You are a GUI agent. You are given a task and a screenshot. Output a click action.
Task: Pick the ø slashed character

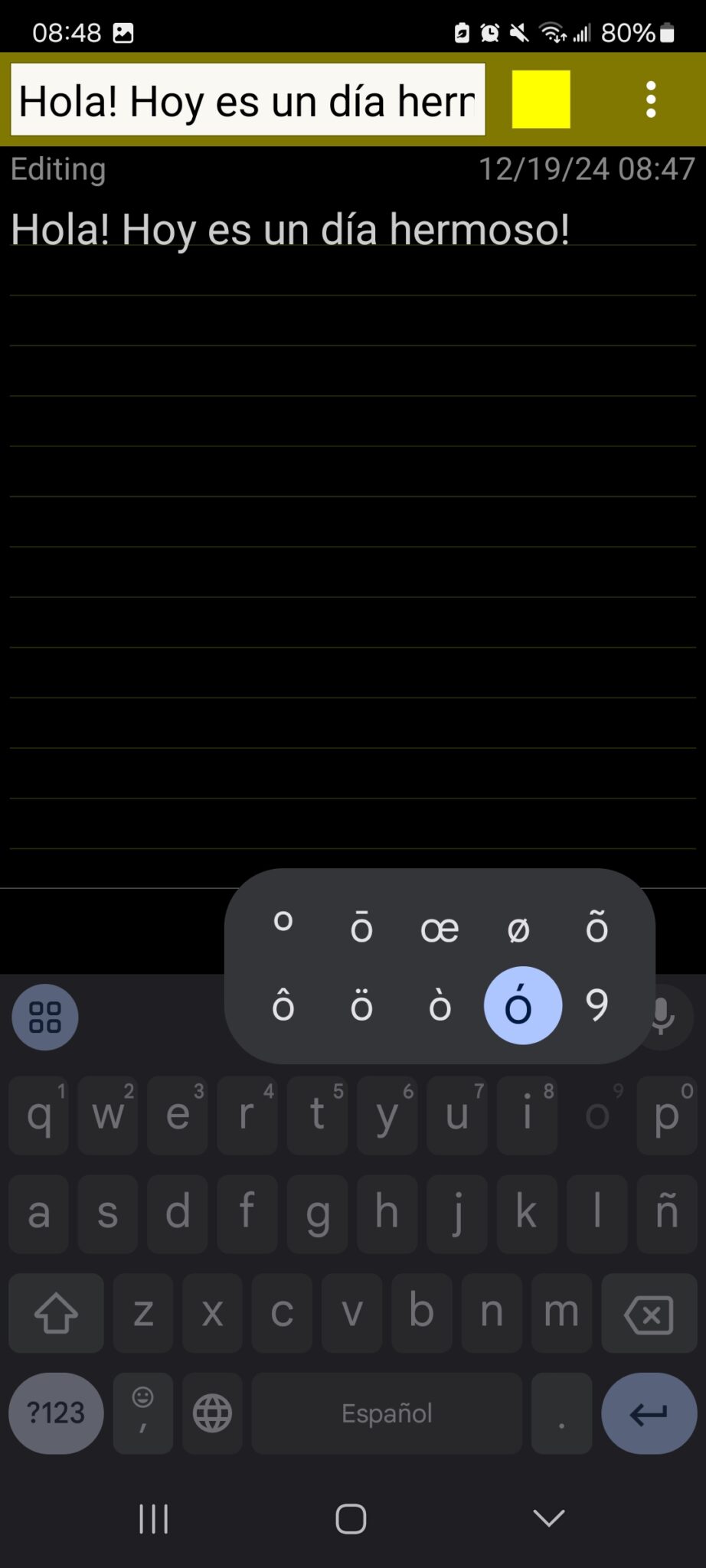pyautogui.click(x=518, y=927)
